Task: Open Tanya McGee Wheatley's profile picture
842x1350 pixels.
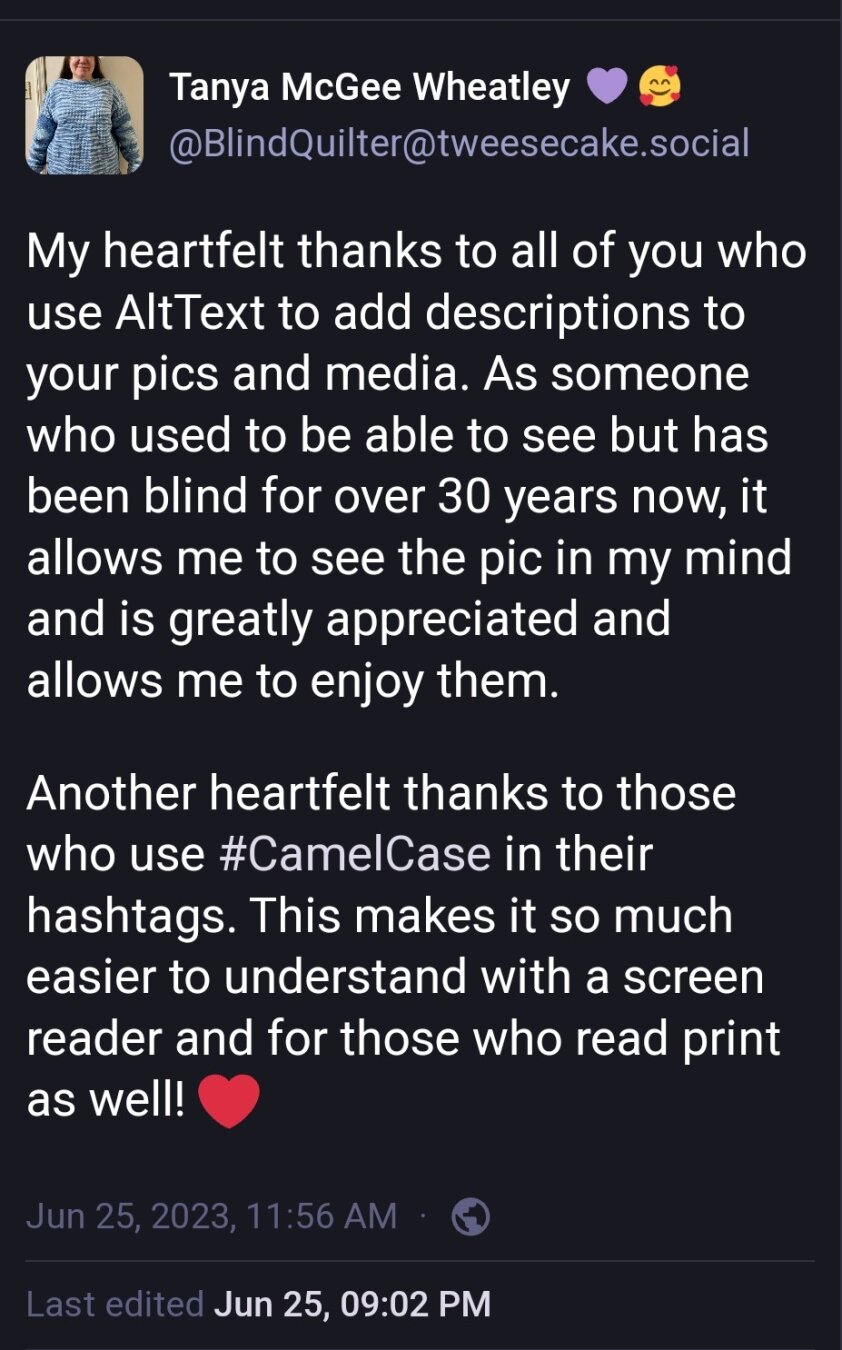Action: click(x=84, y=115)
